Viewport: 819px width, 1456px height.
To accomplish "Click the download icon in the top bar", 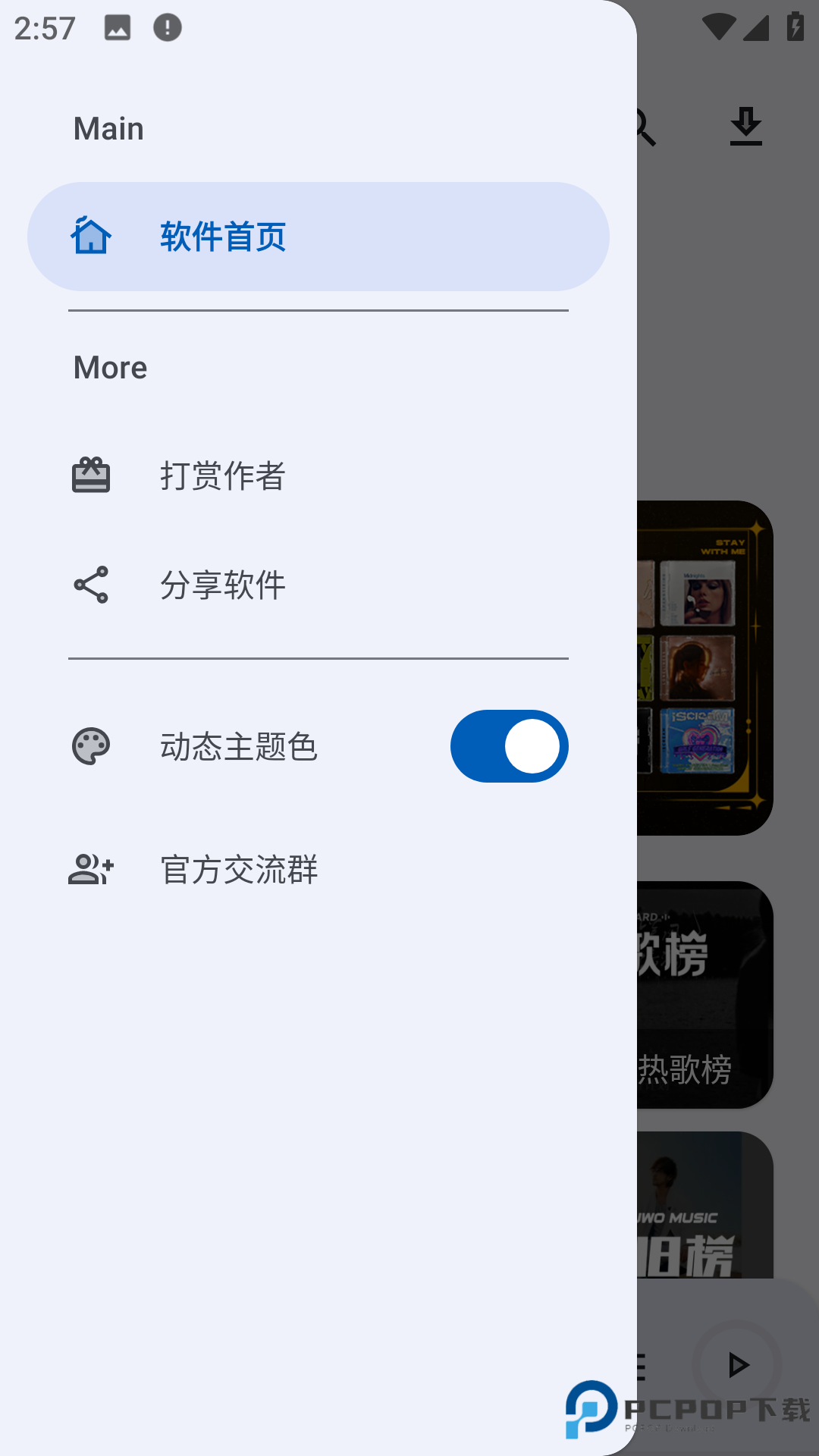I will click(747, 126).
